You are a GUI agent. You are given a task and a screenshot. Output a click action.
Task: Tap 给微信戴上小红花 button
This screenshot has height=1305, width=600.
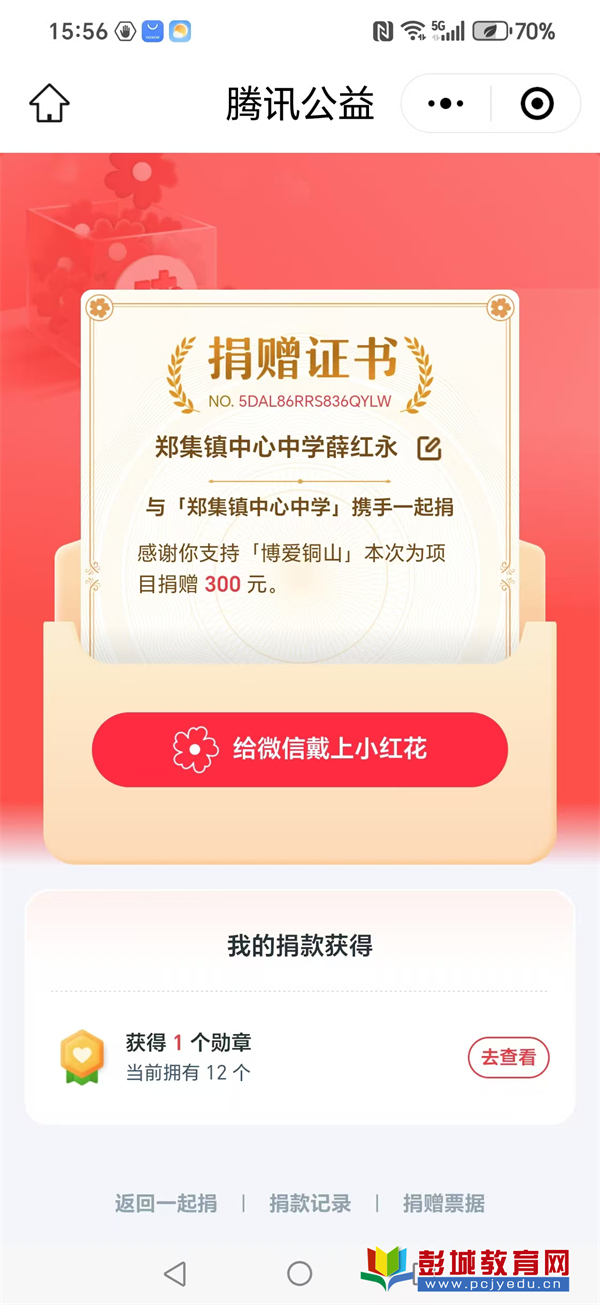(x=300, y=749)
